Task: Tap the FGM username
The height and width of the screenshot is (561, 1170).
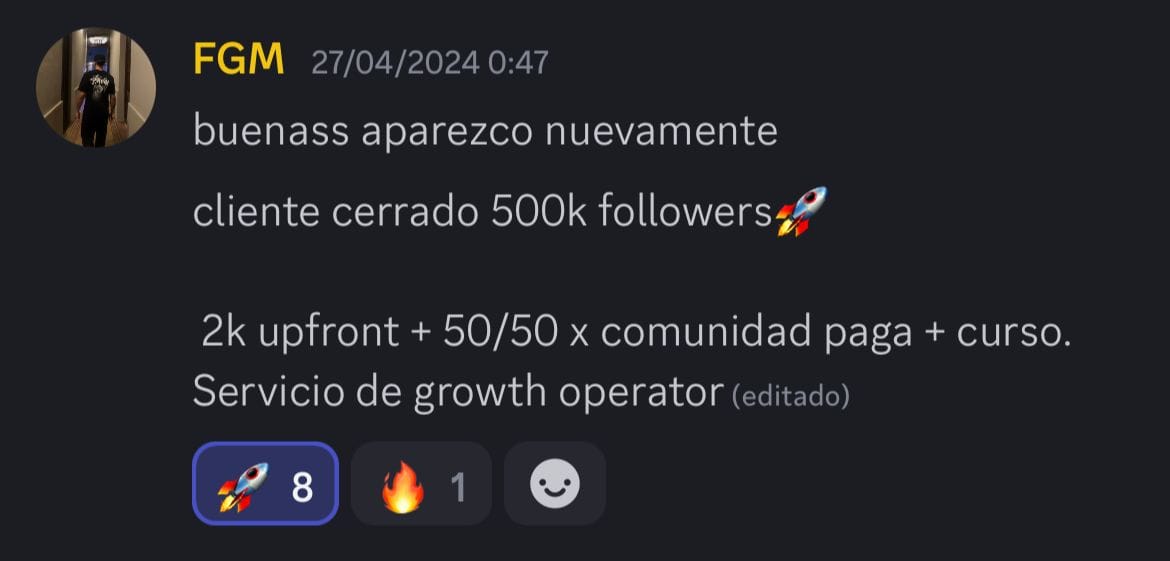Action: [x=238, y=62]
